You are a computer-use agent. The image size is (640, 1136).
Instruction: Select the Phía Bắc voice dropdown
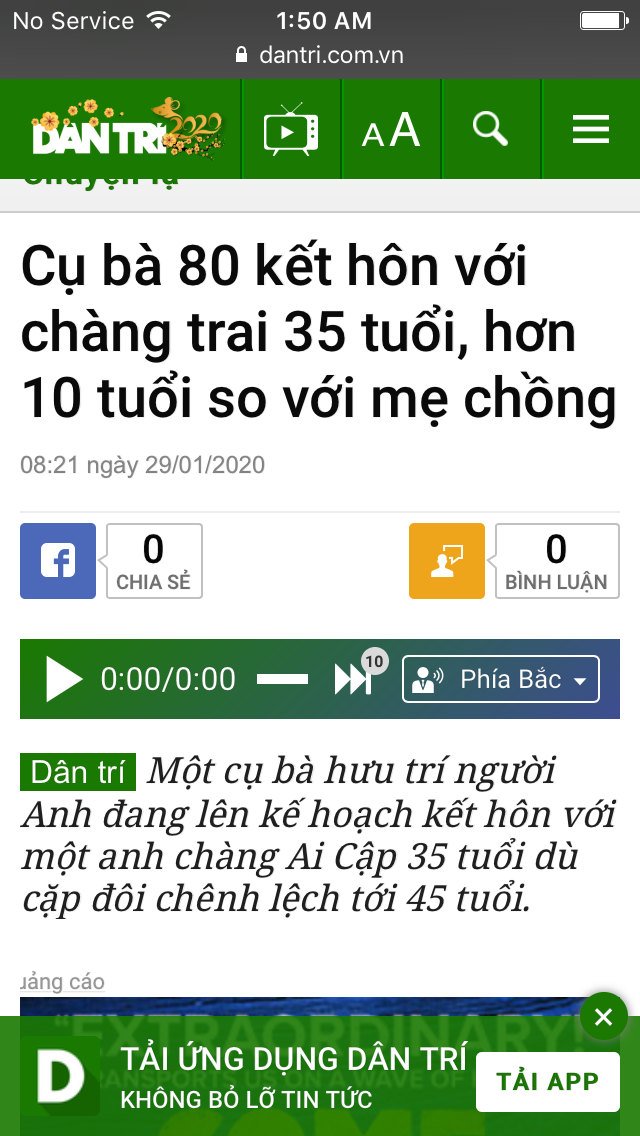pyautogui.click(x=500, y=679)
